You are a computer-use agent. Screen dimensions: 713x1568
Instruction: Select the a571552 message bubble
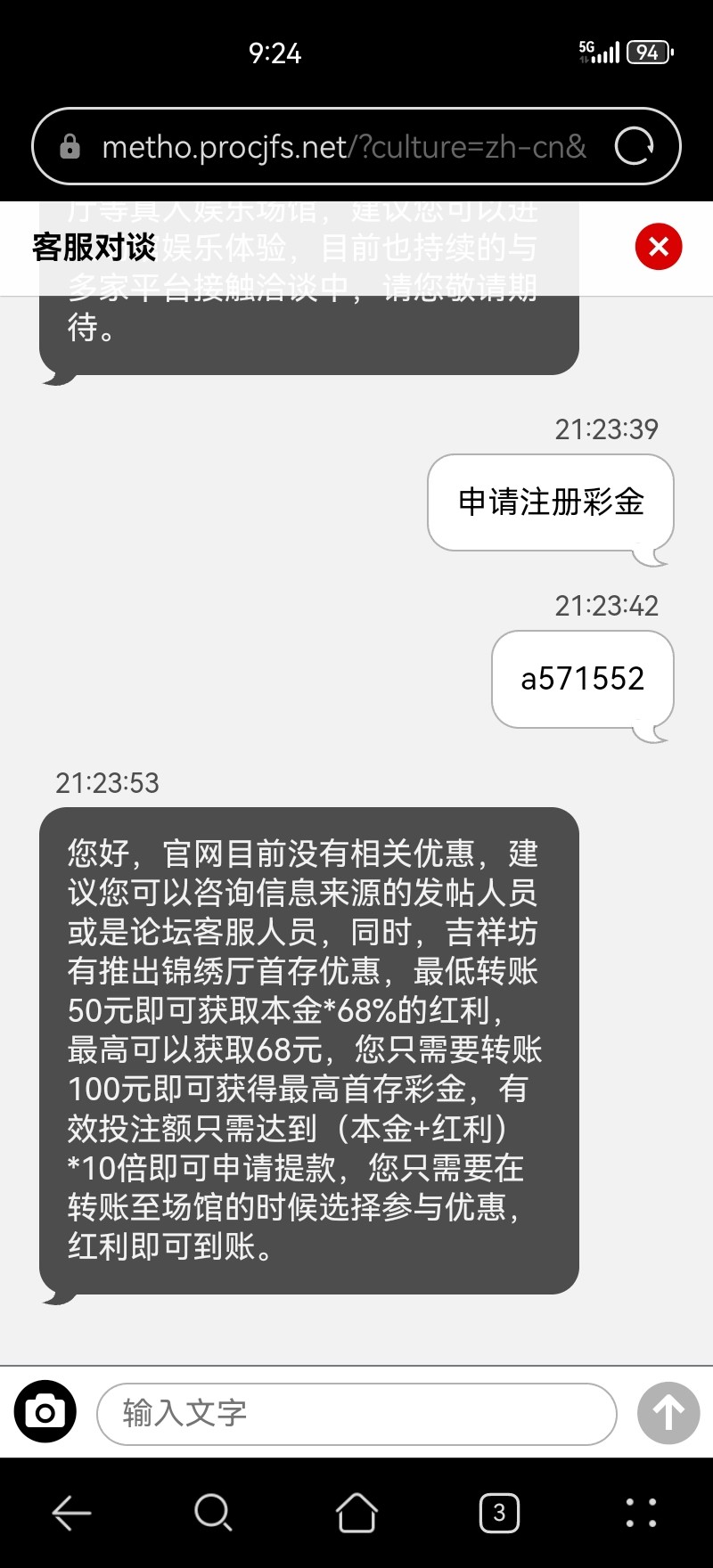581,679
